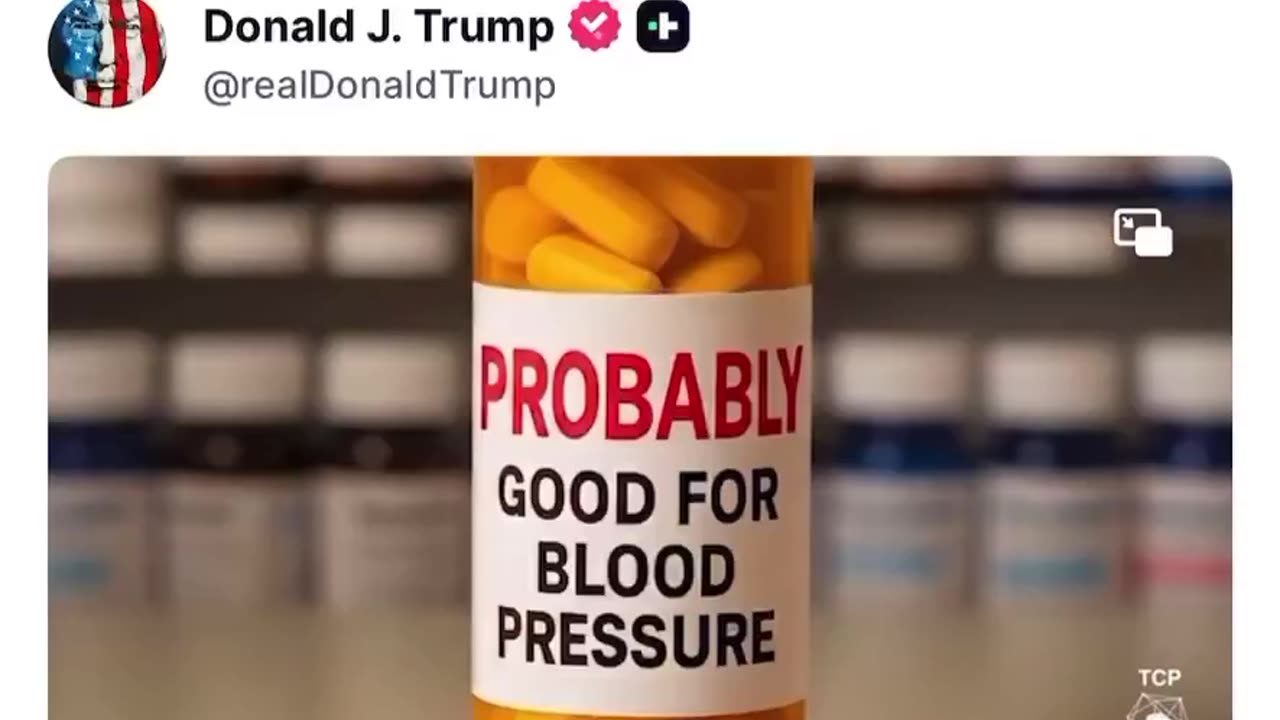The image size is (1280, 720).
Task: Open the pill bottle image in the post
Action: pyautogui.click(x=640, y=440)
